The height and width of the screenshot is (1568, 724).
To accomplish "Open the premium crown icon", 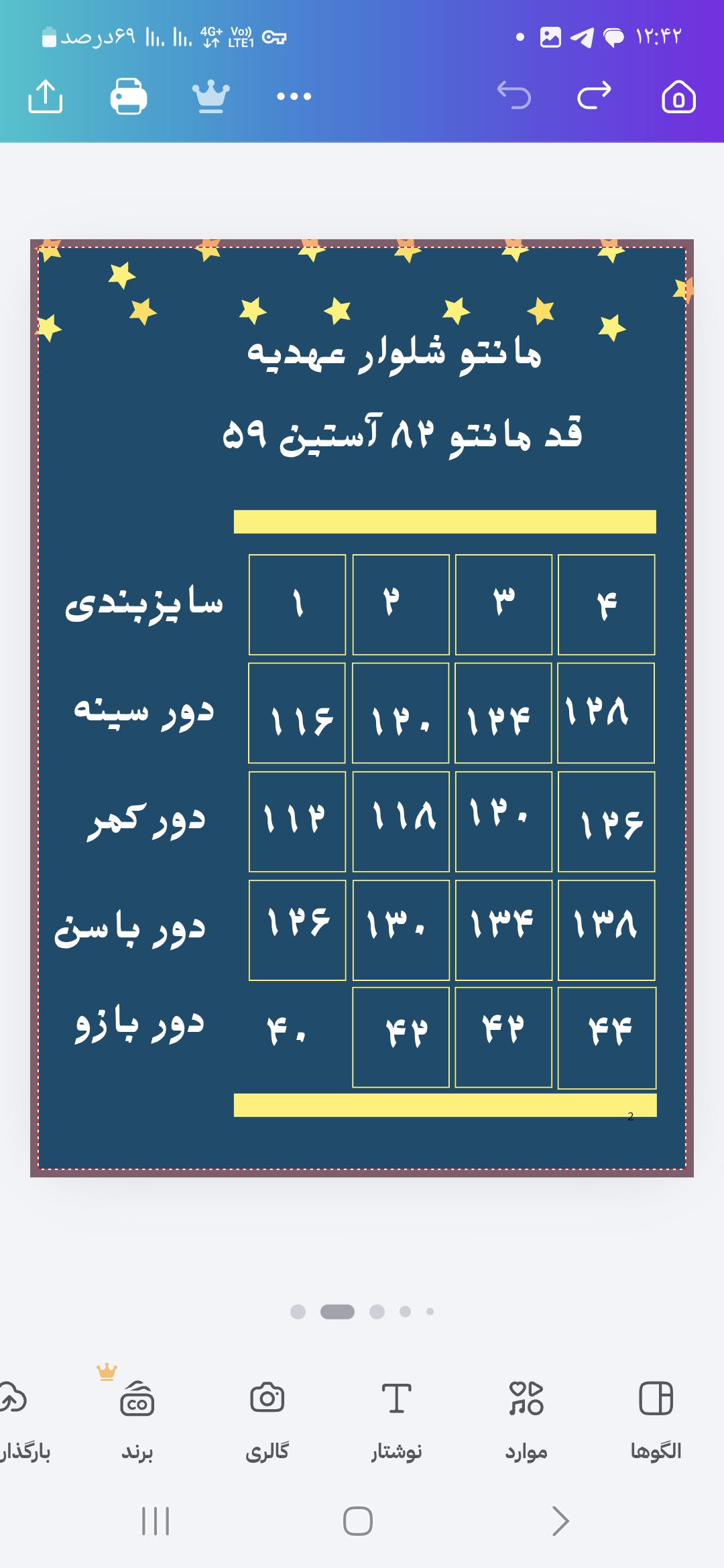I will 211,97.
